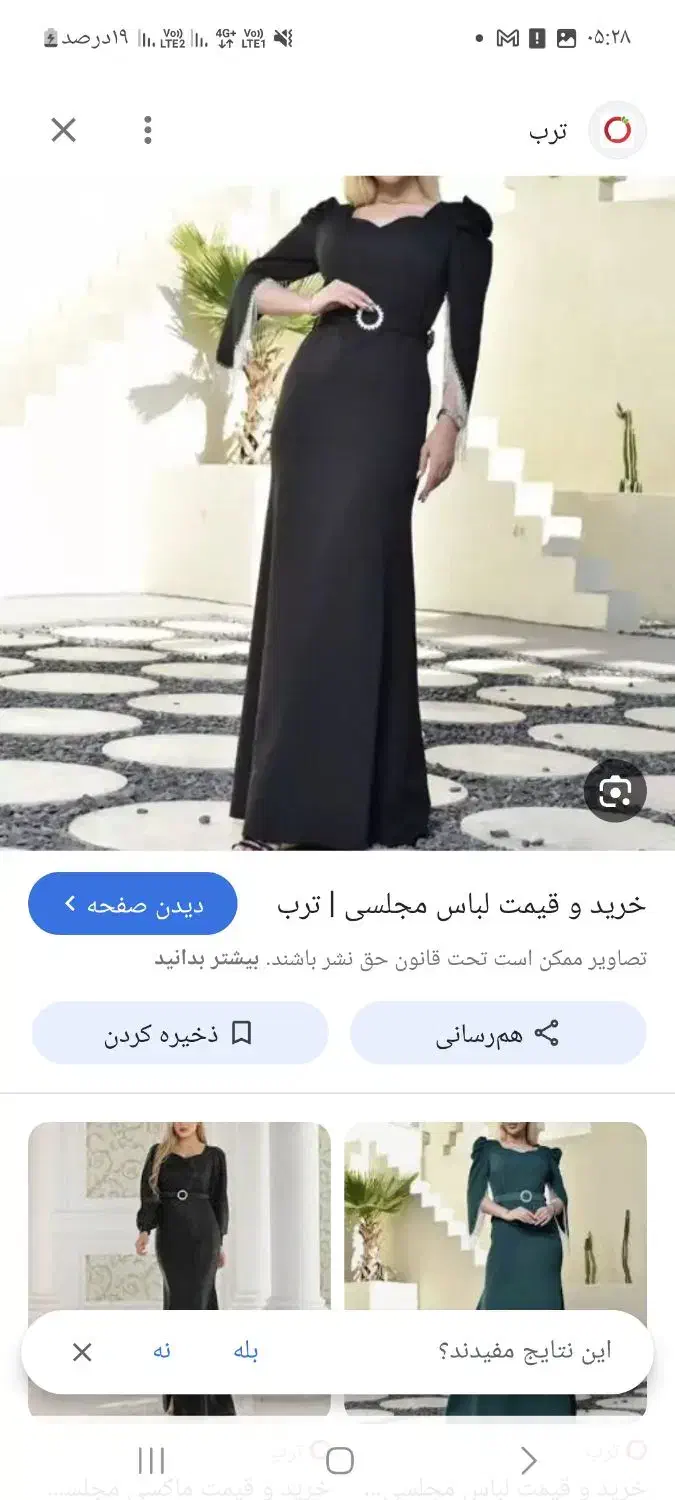This screenshot has width=675, height=1500.
Task: Save the image with ذخیره کردن
Action: (x=180, y=1033)
